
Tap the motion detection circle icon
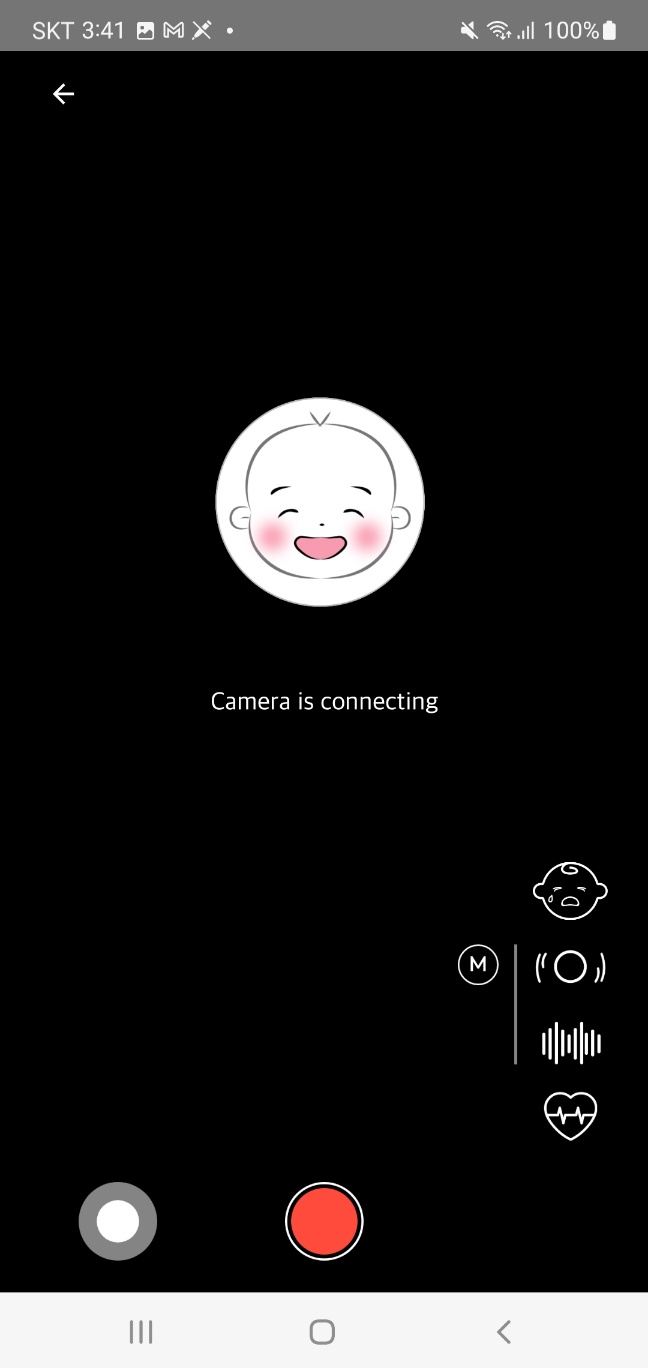point(570,967)
